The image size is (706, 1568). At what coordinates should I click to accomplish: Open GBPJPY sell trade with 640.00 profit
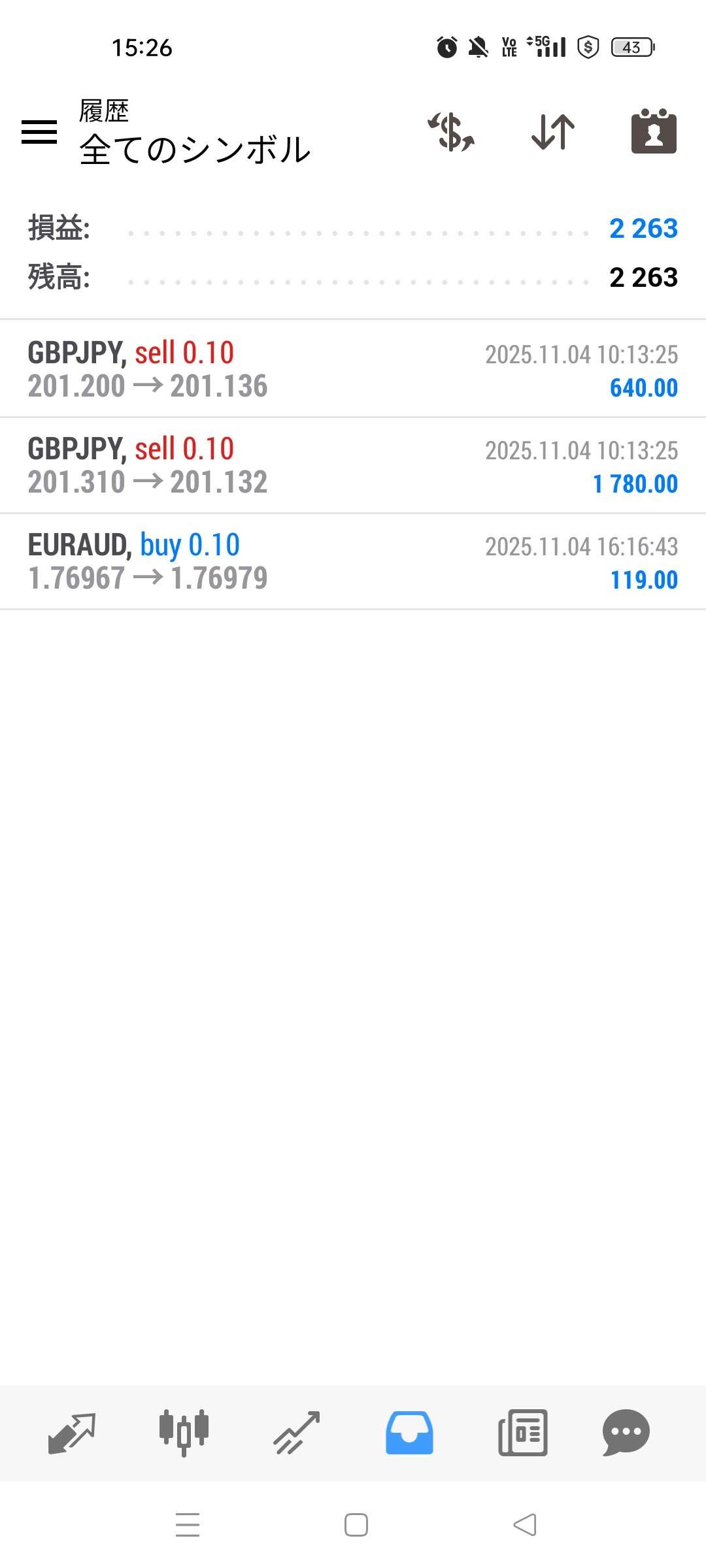pos(353,369)
